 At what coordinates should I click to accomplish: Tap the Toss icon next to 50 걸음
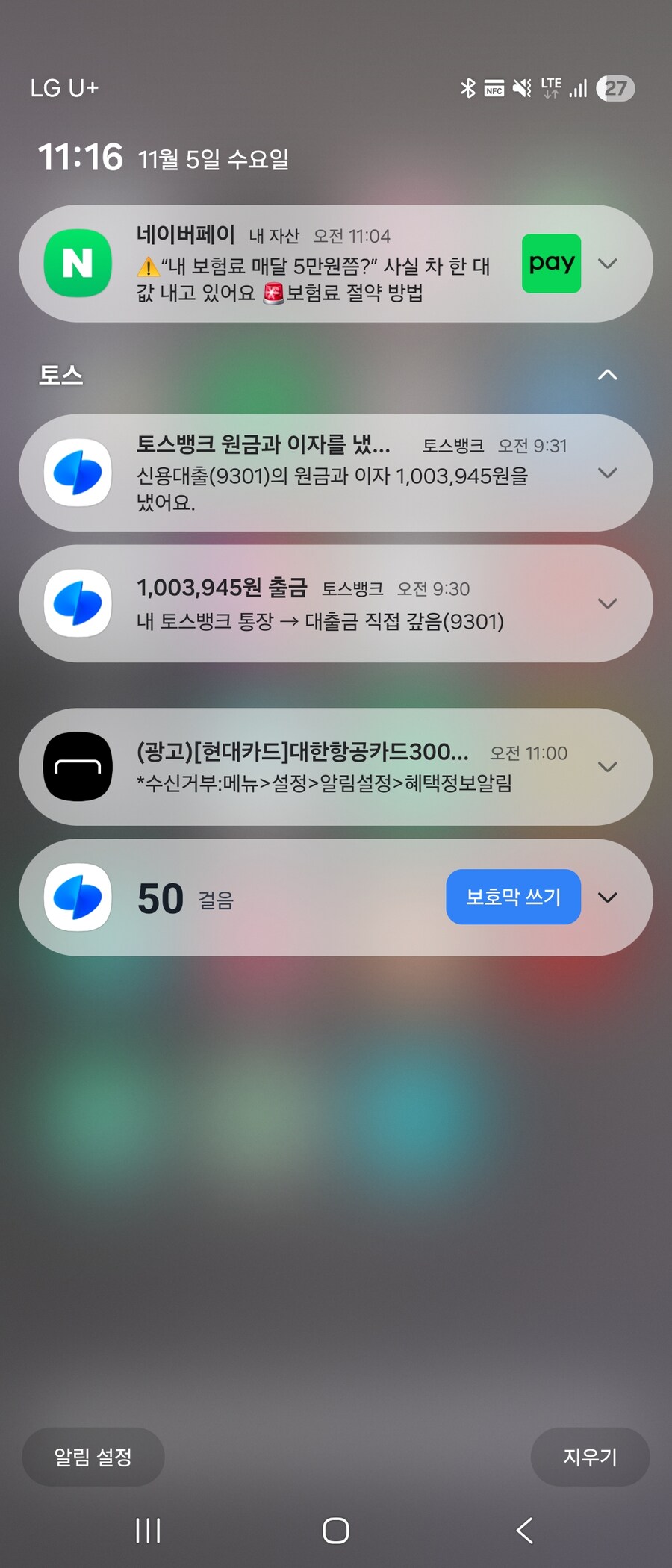coord(78,897)
